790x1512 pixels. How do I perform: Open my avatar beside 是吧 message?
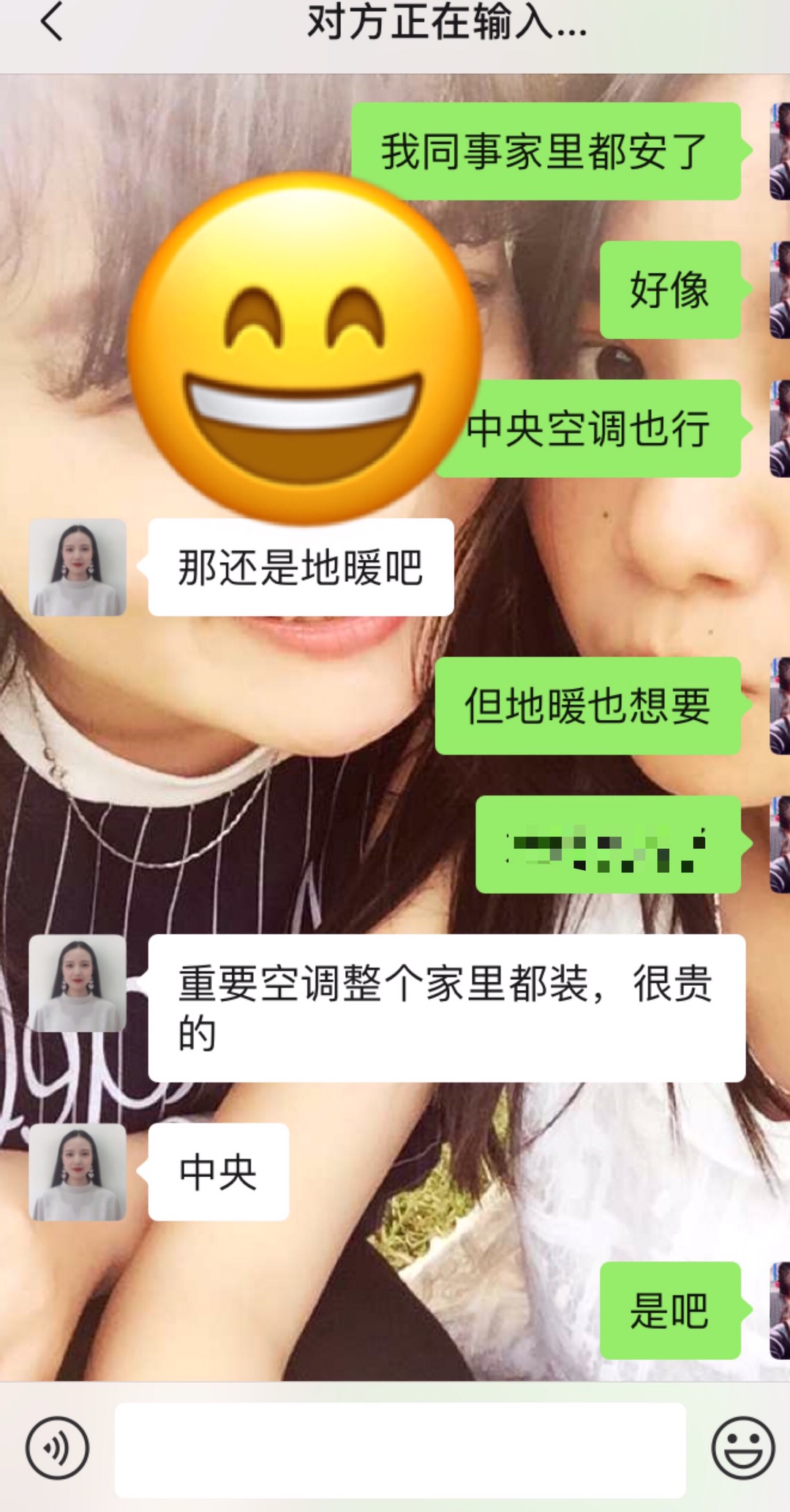click(780, 1310)
